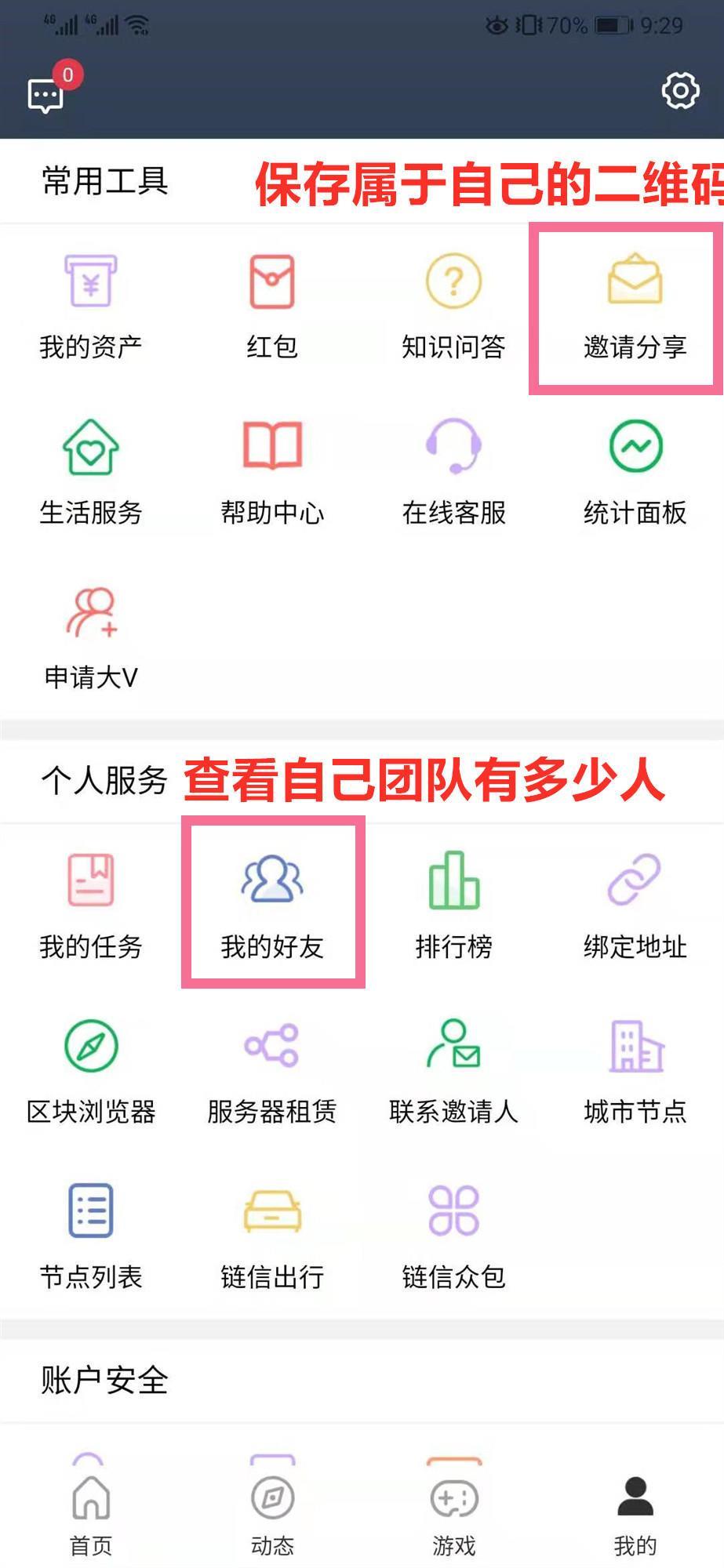Switch to the 首页 tab
724x1568 pixels.
[91, 1516]
